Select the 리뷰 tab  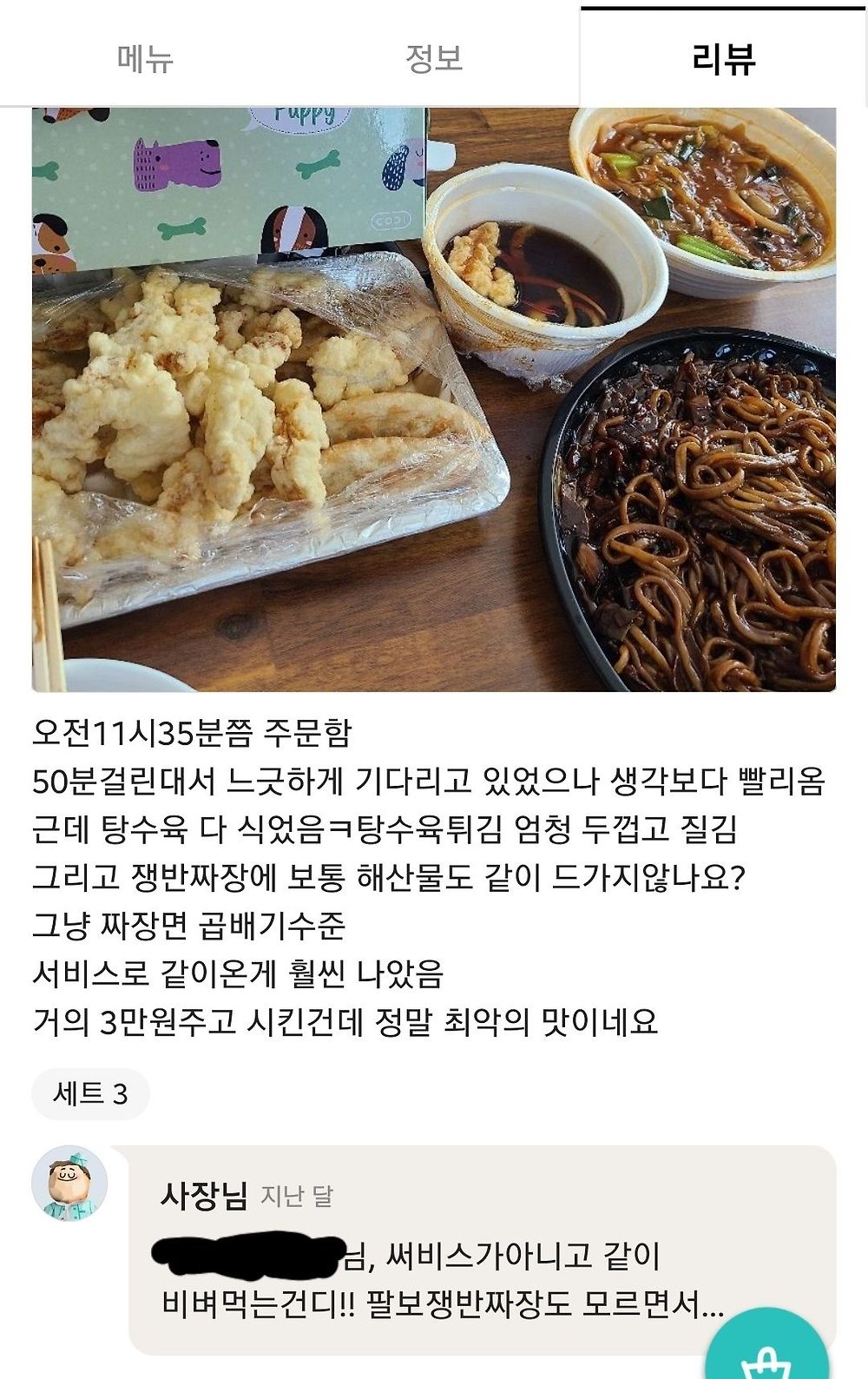(723, 58)
